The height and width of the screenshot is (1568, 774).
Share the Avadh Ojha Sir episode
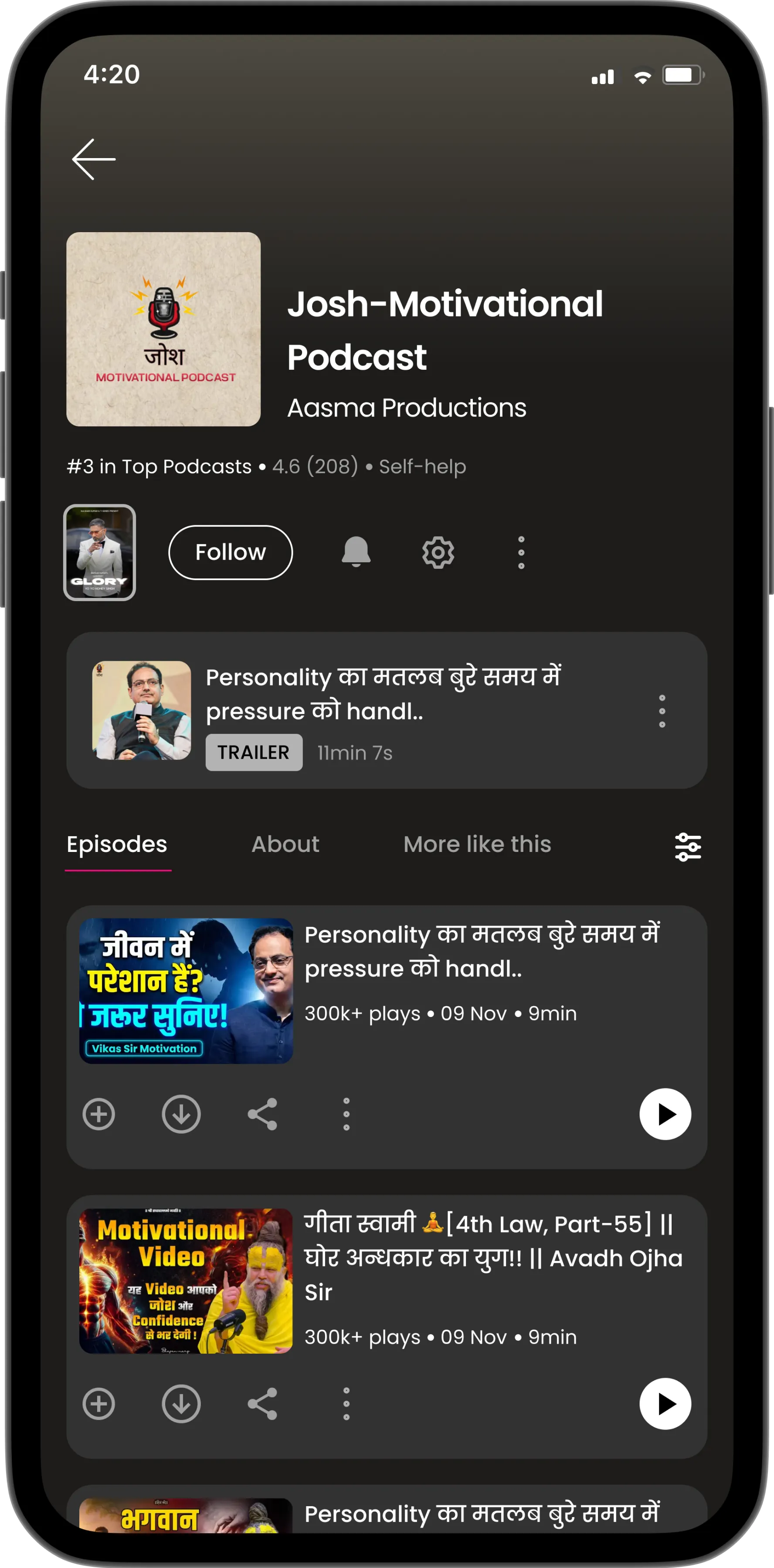tap(262, 1404)
